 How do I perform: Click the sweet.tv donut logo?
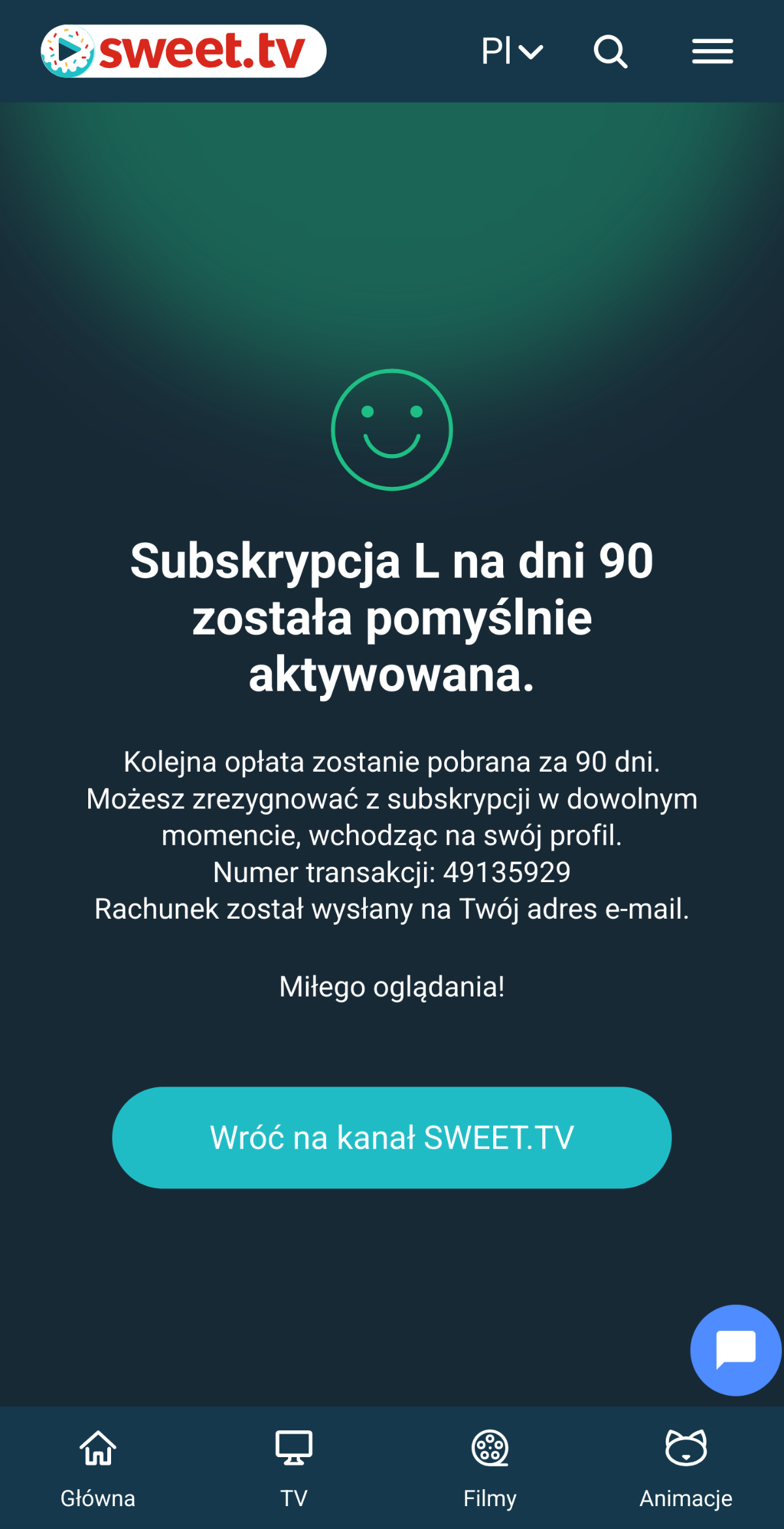70,49
